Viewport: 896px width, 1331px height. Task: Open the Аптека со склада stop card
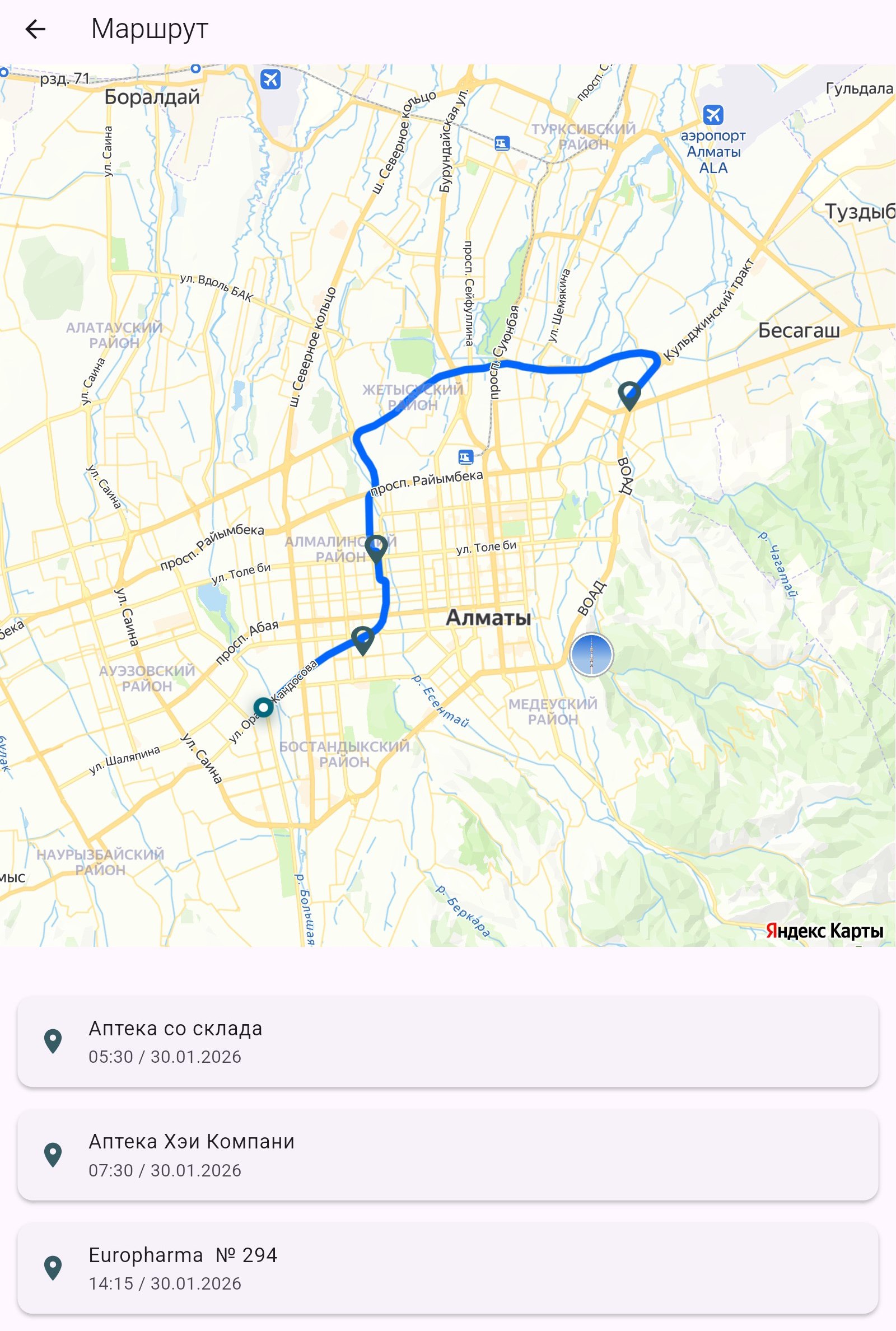coord(447,1042)
